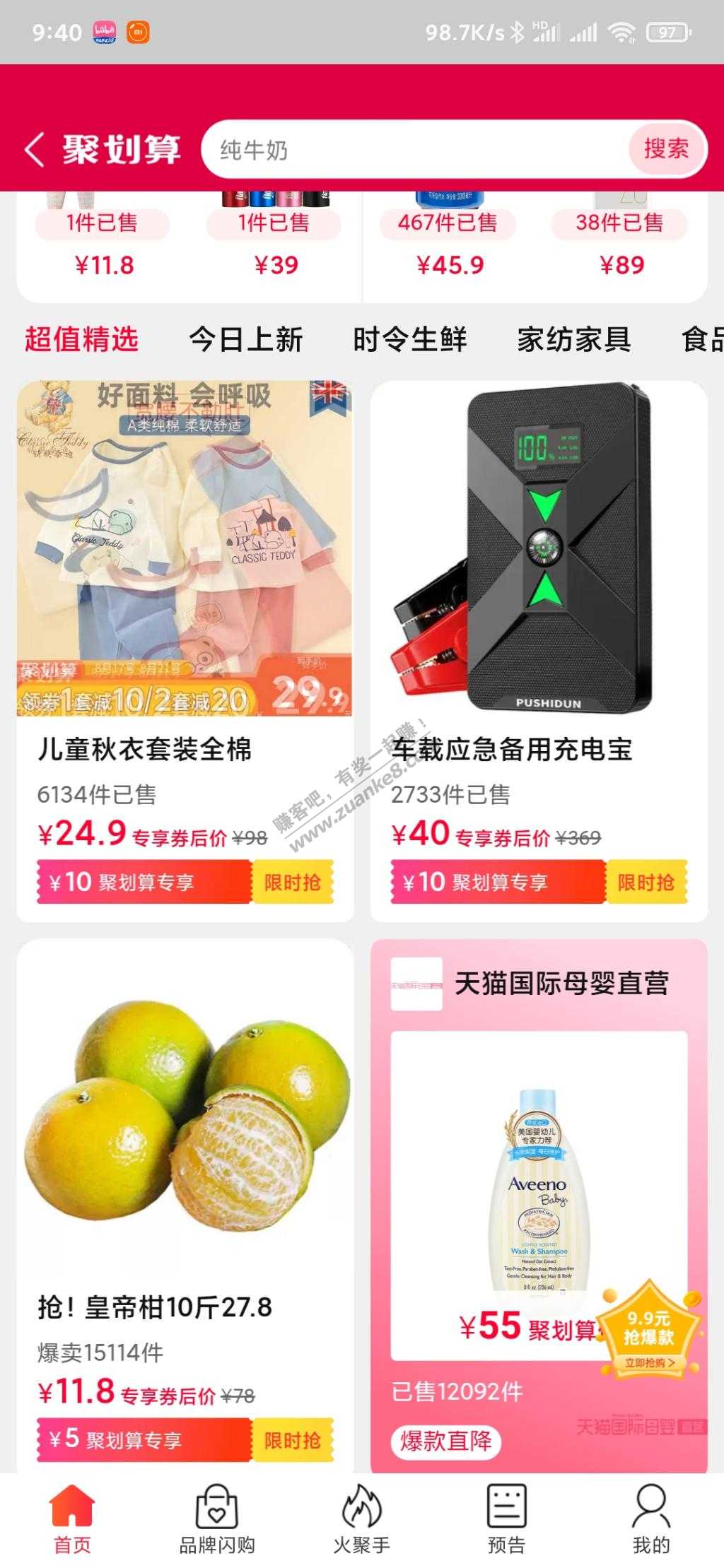Open the 我的 profile tab
The image size is (724, 1568).
[650, 1519]
